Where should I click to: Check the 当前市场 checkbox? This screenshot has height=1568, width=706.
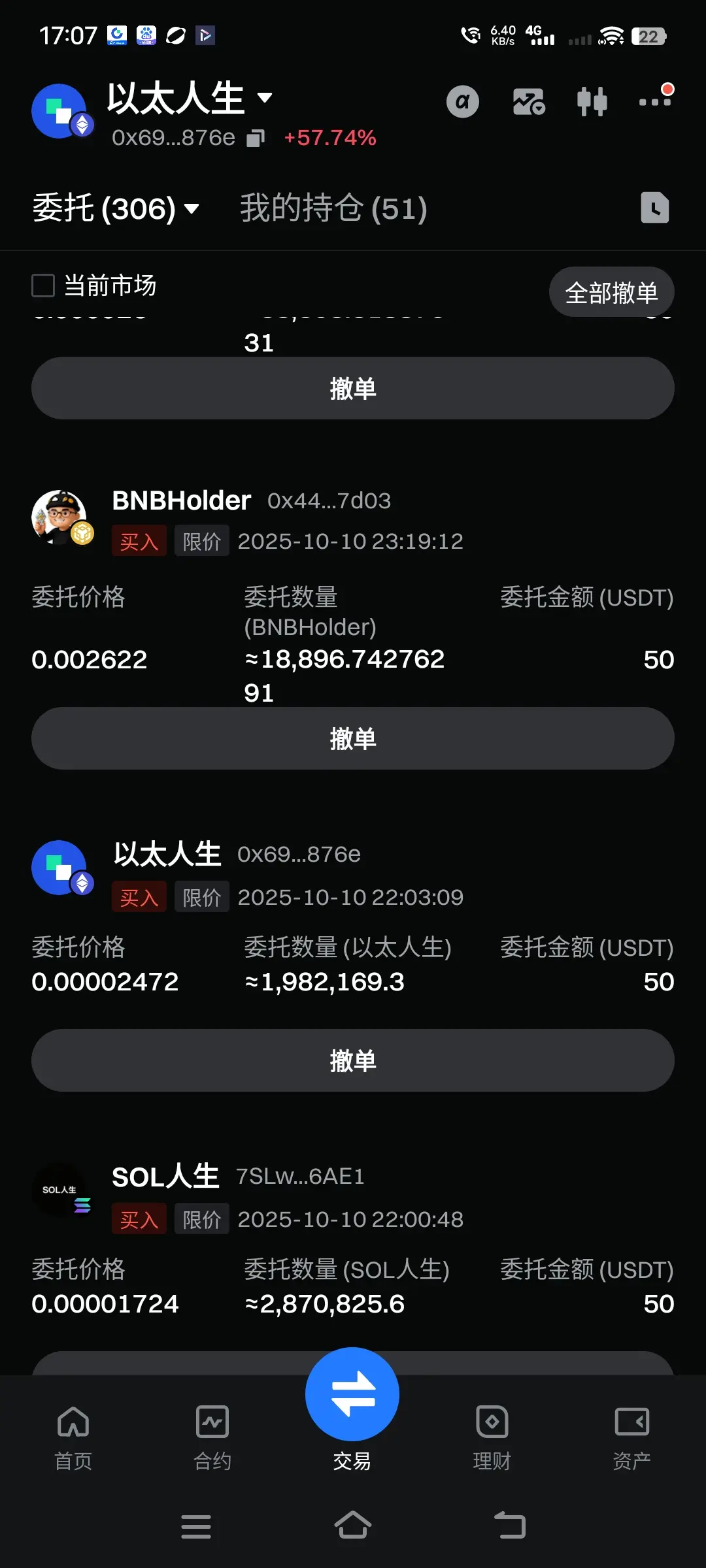(43, 286)
